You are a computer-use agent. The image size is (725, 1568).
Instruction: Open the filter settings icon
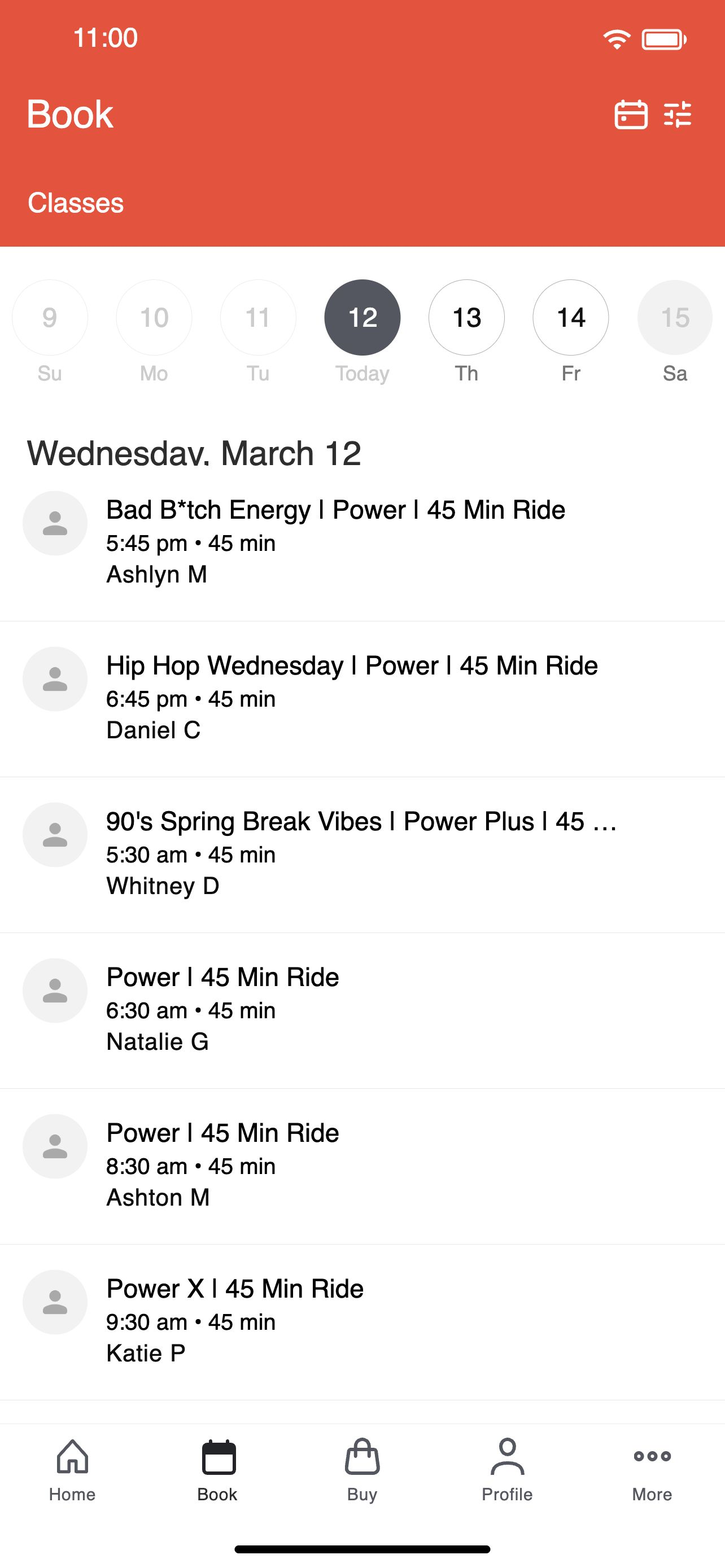point(678,115)
